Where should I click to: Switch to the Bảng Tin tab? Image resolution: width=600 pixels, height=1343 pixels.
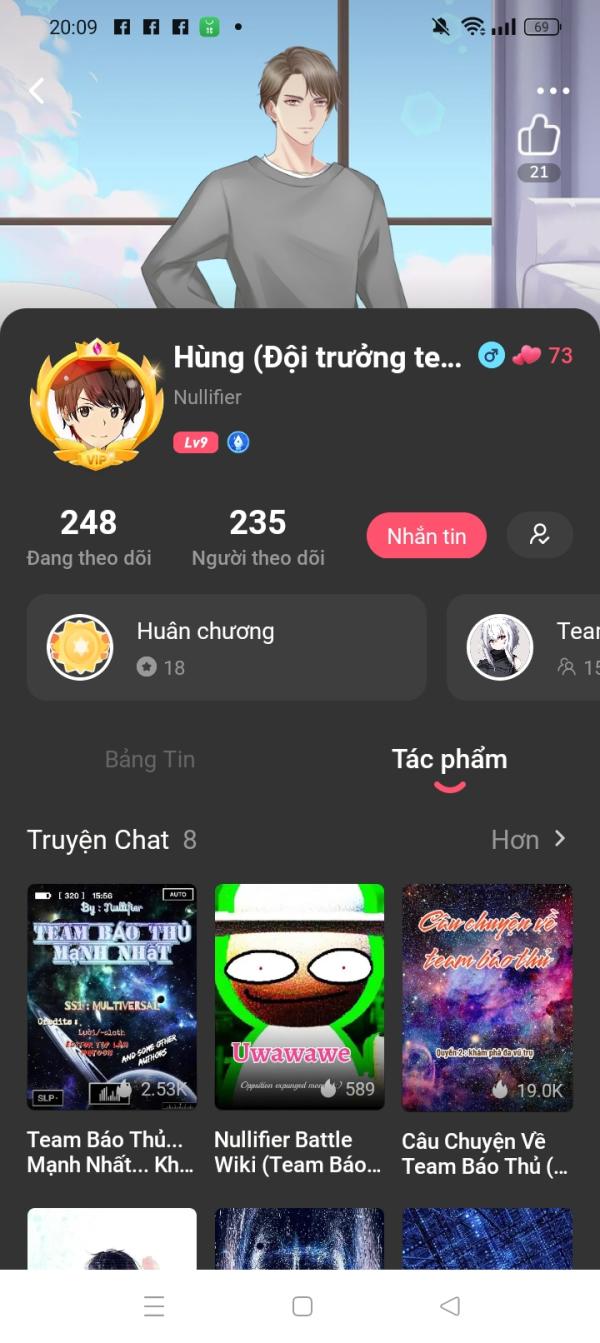pos(150,759)
